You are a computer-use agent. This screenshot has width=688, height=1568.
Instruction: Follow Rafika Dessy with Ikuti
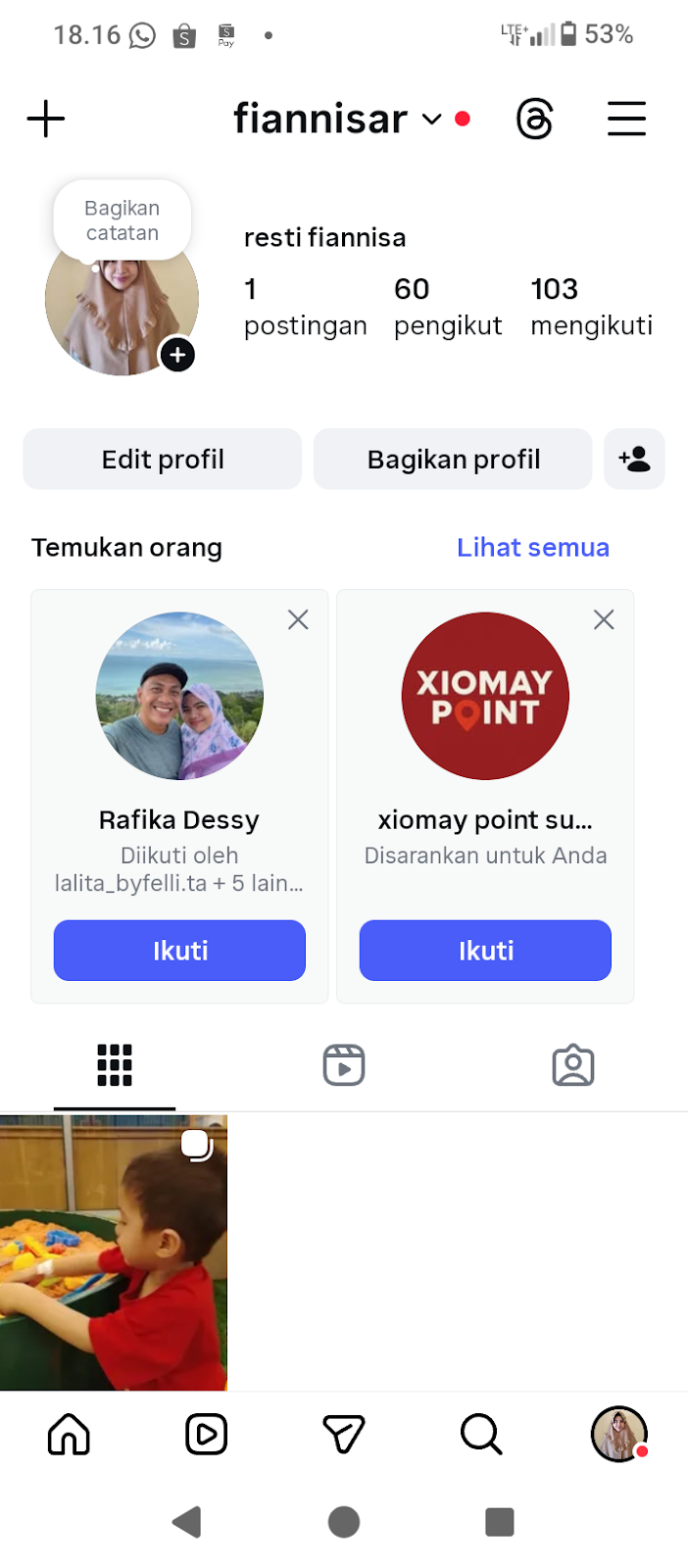click(x=179, y=951)
